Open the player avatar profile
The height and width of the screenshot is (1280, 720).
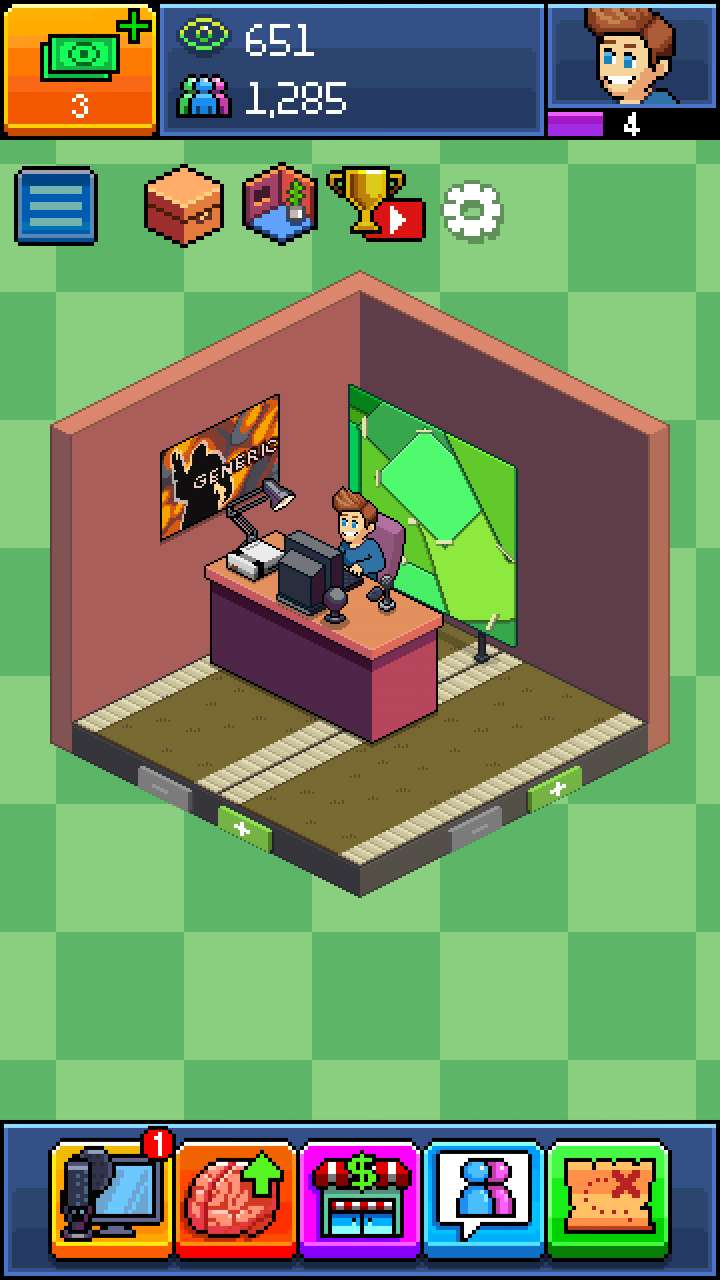631,56
